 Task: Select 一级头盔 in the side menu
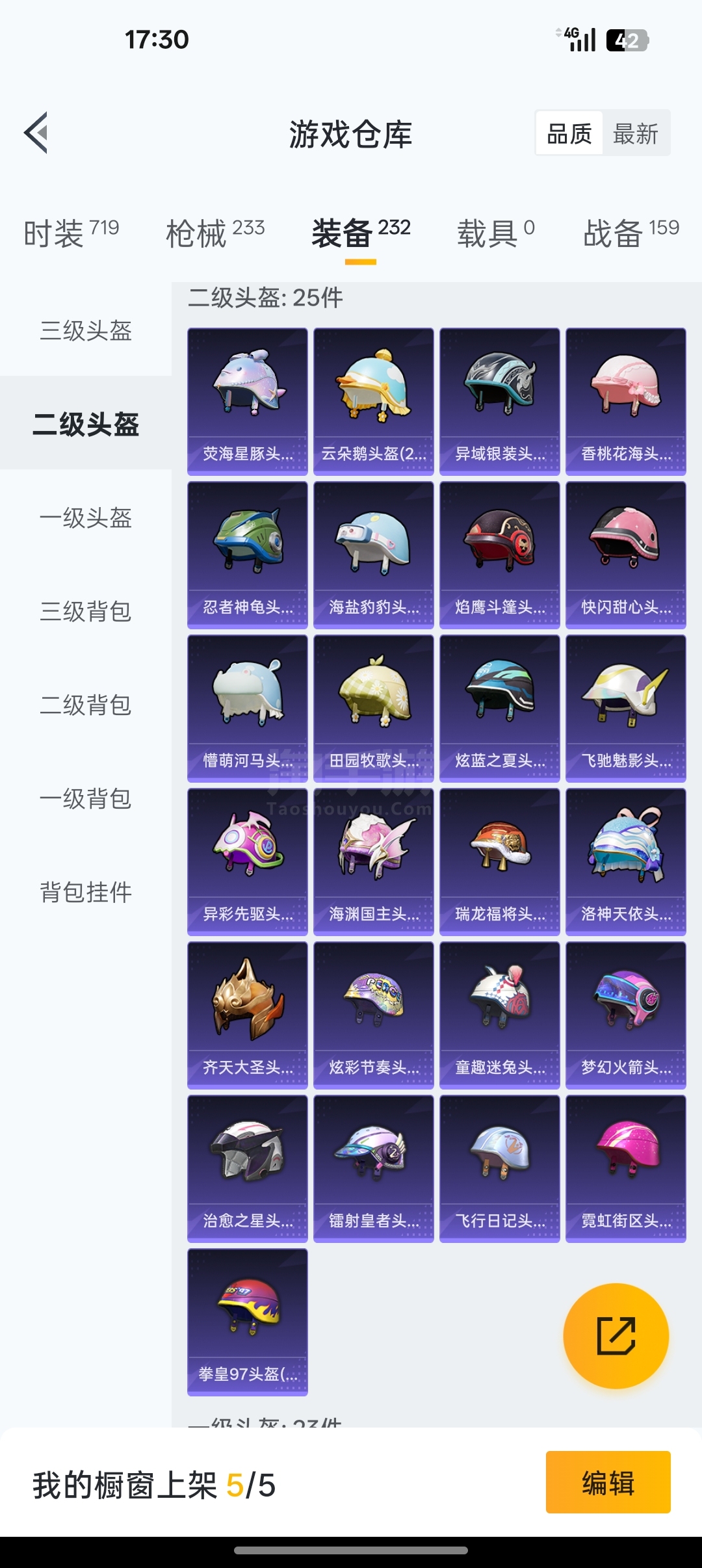(x=86, y=517)
